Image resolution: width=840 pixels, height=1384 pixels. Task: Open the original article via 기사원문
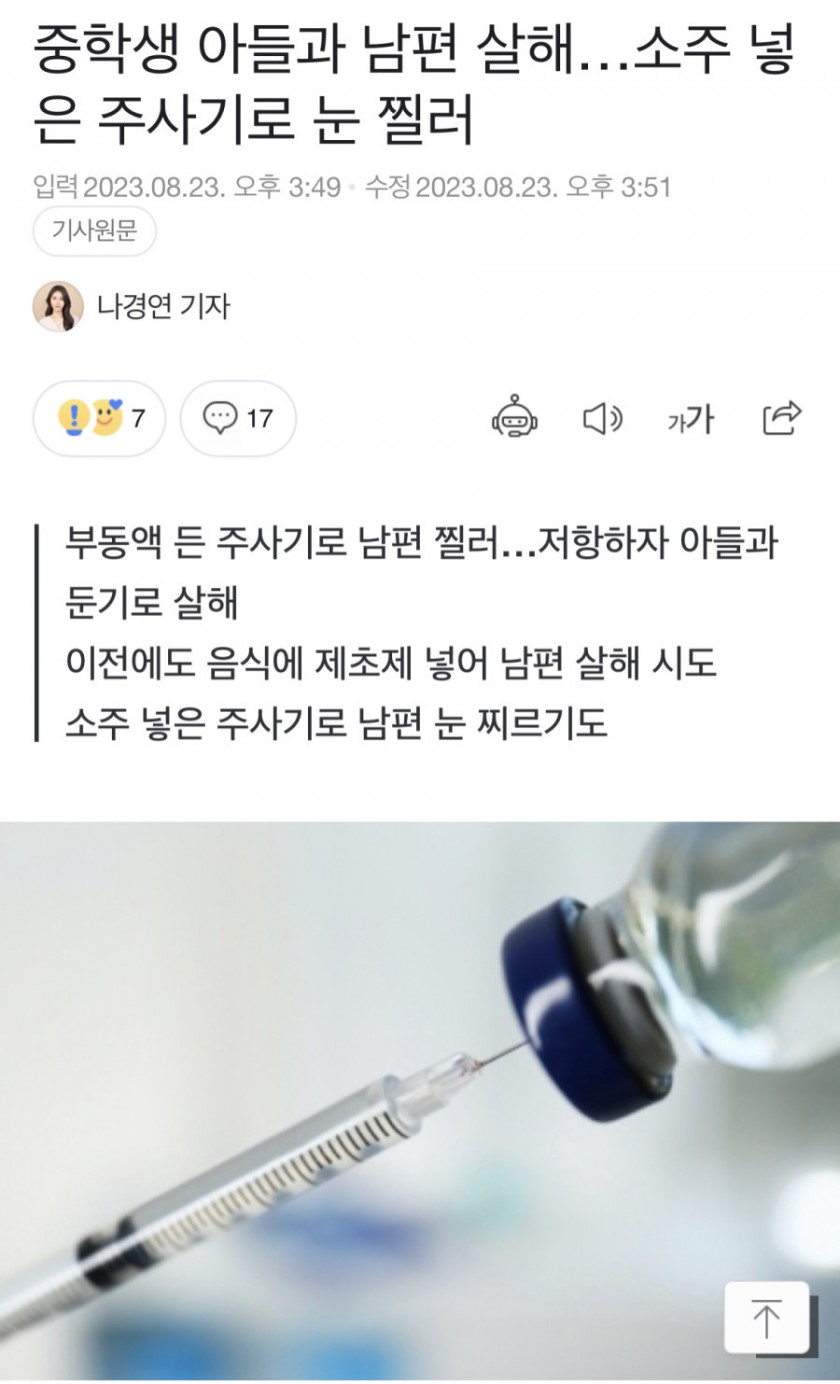(x=95, y=232)
